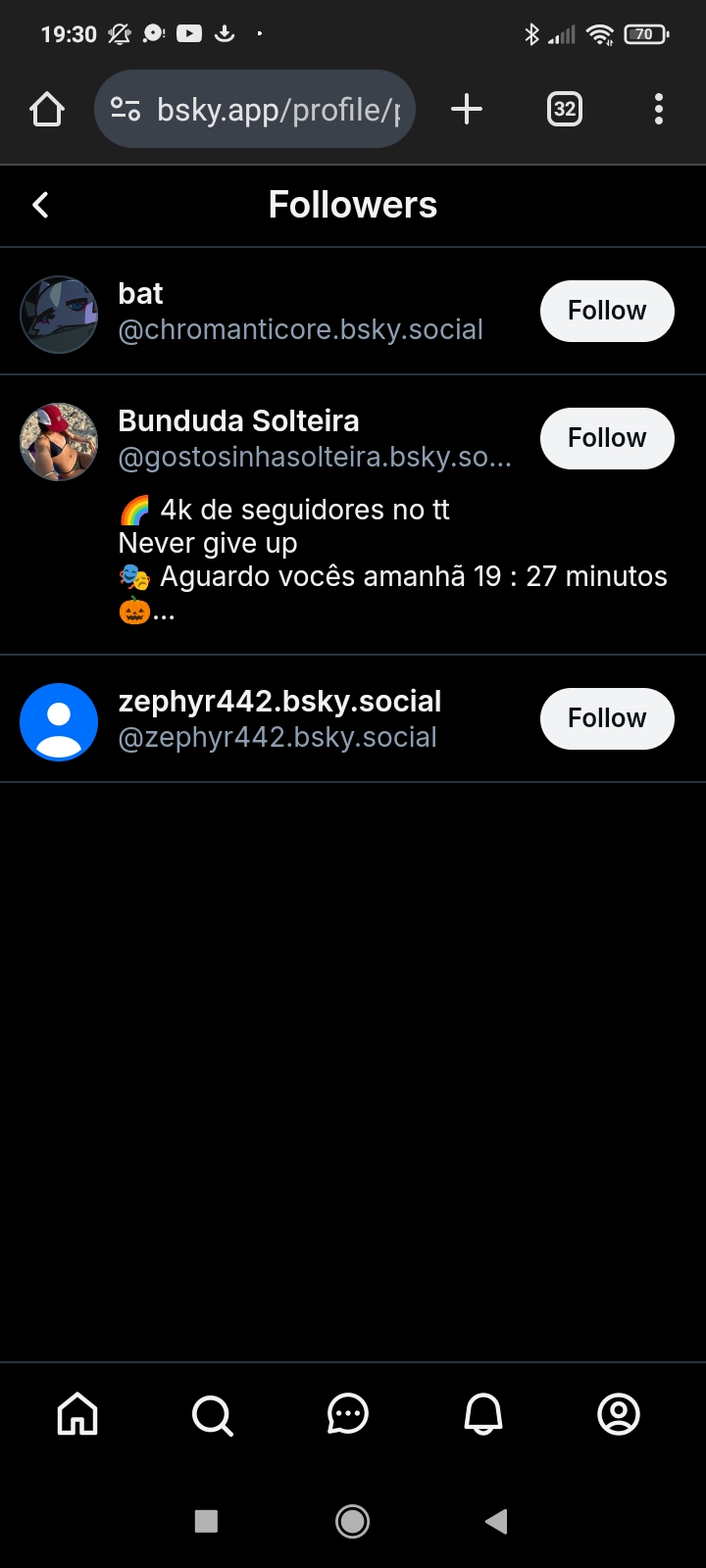Open the chat messages tab

coord(347,1414)
